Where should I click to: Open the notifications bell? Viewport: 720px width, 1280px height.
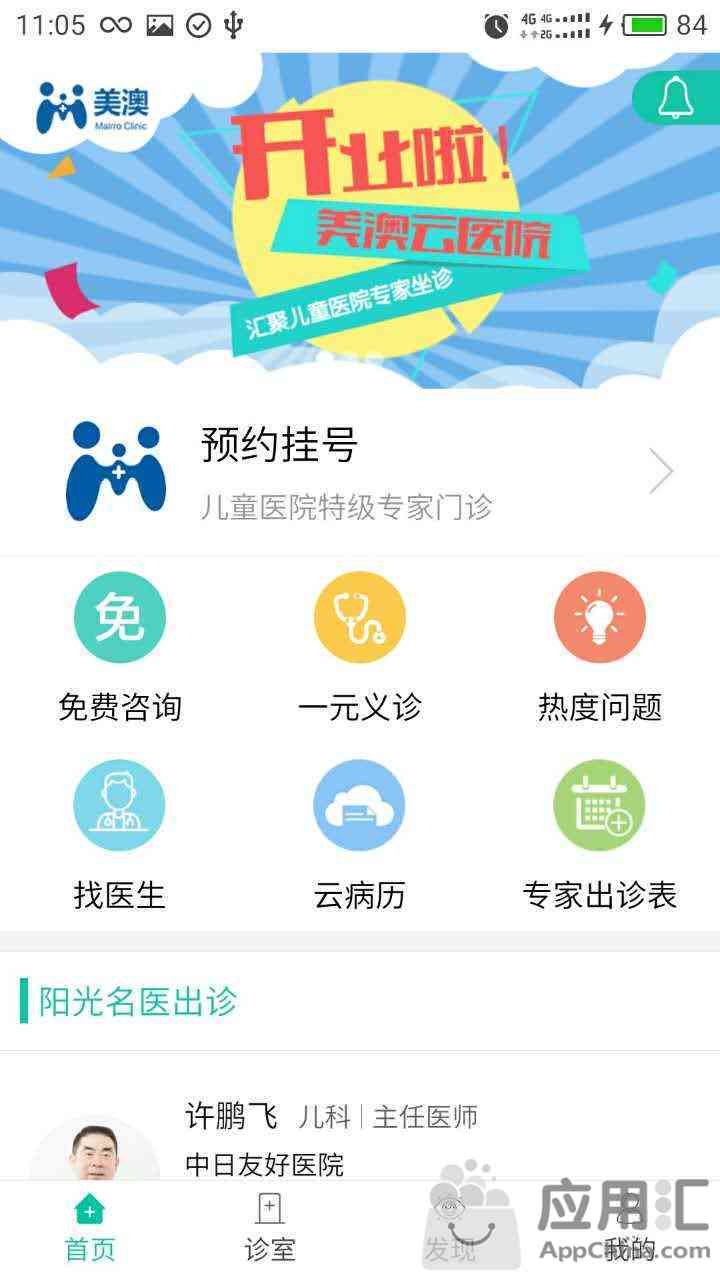point(676,98)
